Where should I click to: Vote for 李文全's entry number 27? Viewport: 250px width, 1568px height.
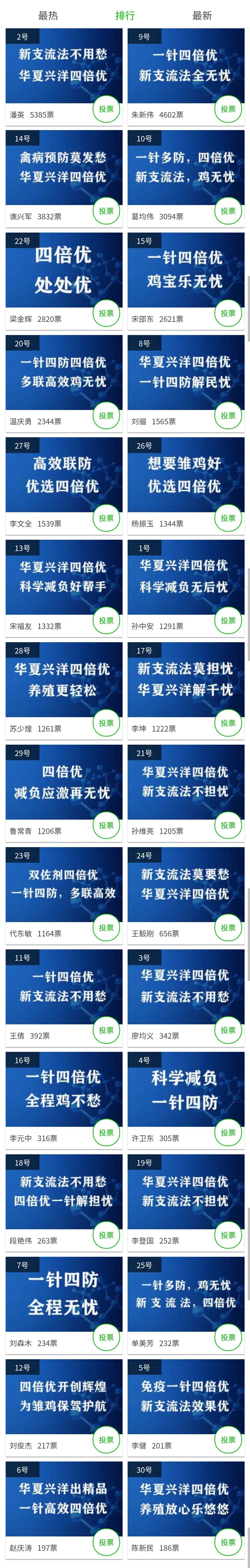click(x=106, y=518)
